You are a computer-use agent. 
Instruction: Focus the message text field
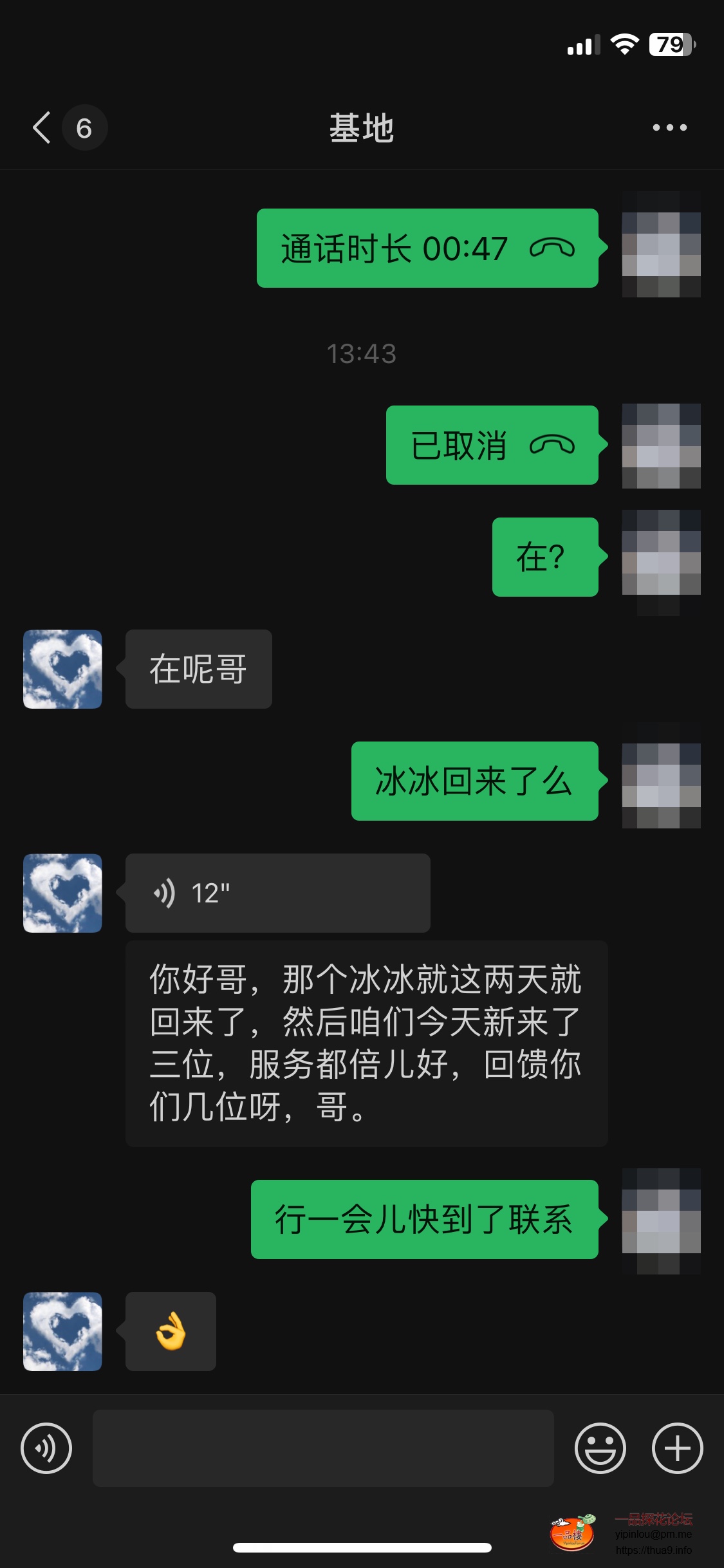(x=323, y=1448)
